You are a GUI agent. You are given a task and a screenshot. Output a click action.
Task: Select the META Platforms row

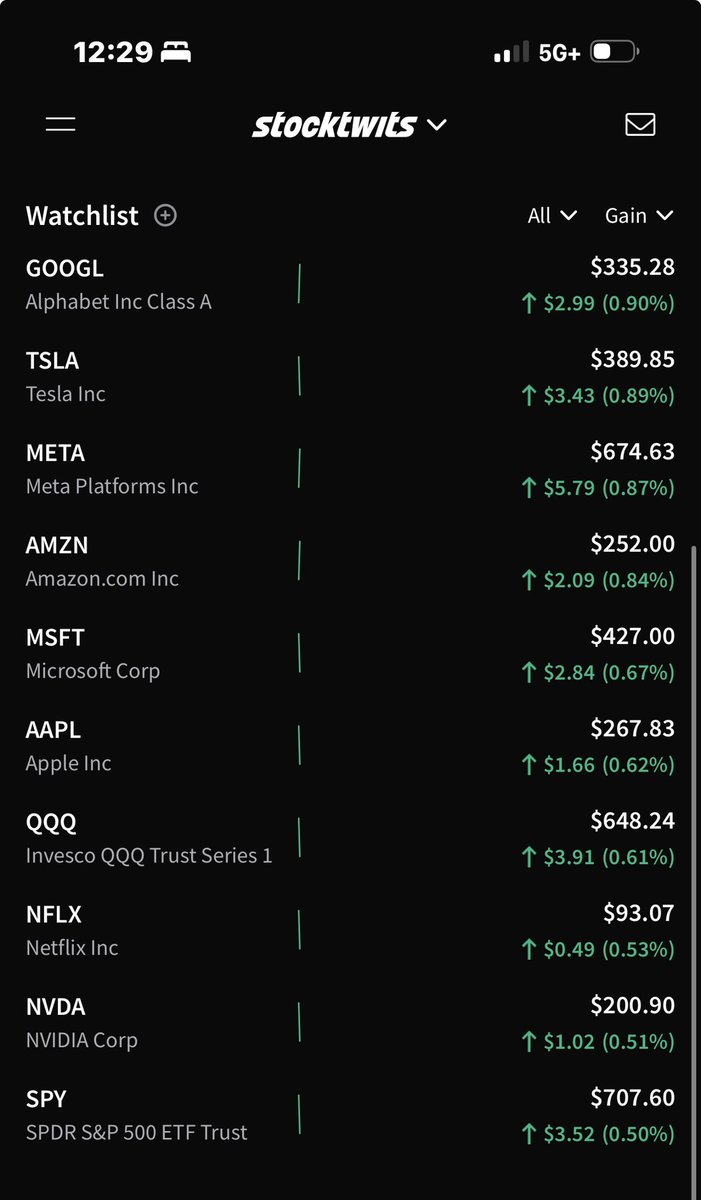tap(112, 469)
